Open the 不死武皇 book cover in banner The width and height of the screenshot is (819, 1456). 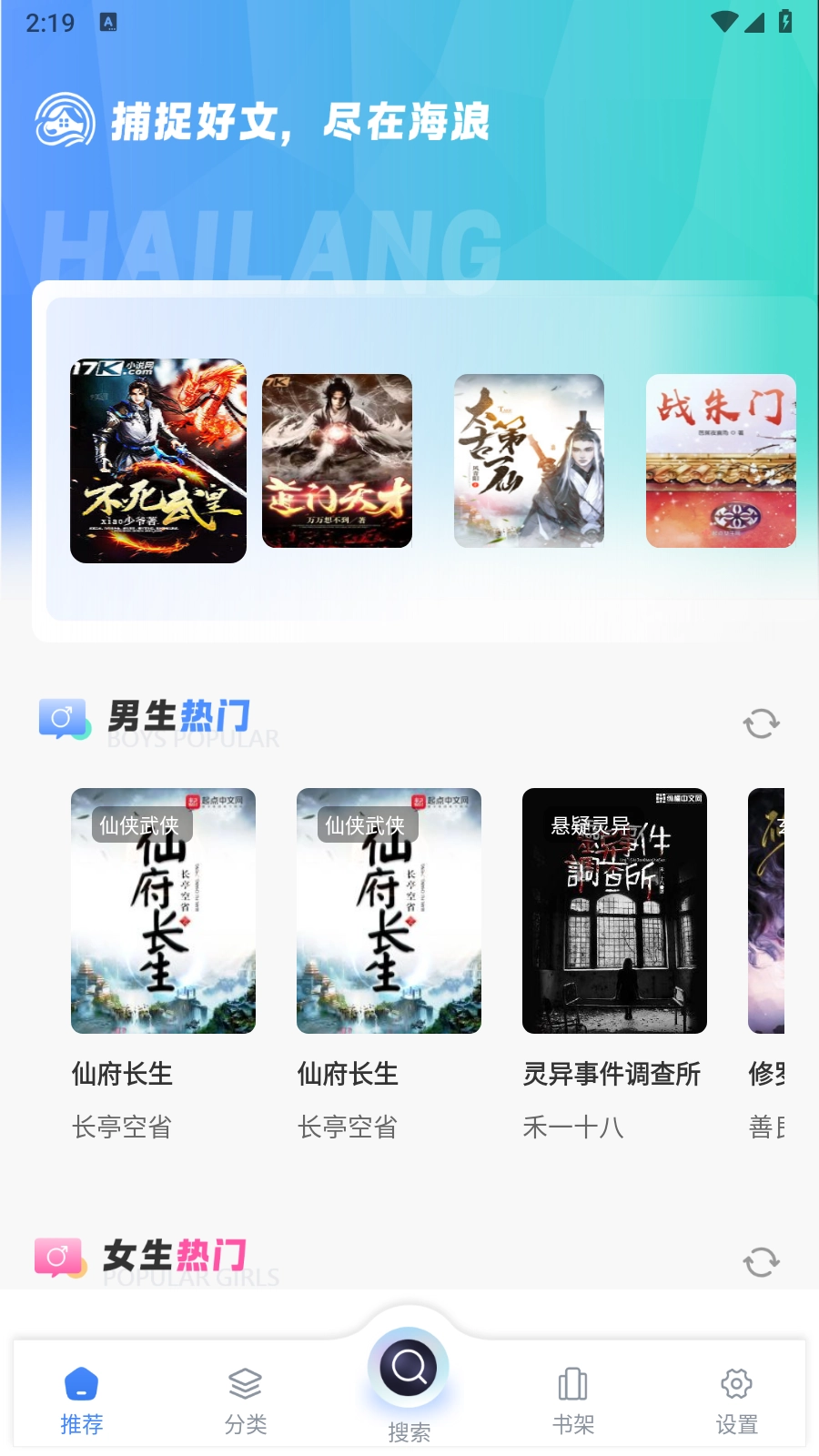[x=158, y=460]
